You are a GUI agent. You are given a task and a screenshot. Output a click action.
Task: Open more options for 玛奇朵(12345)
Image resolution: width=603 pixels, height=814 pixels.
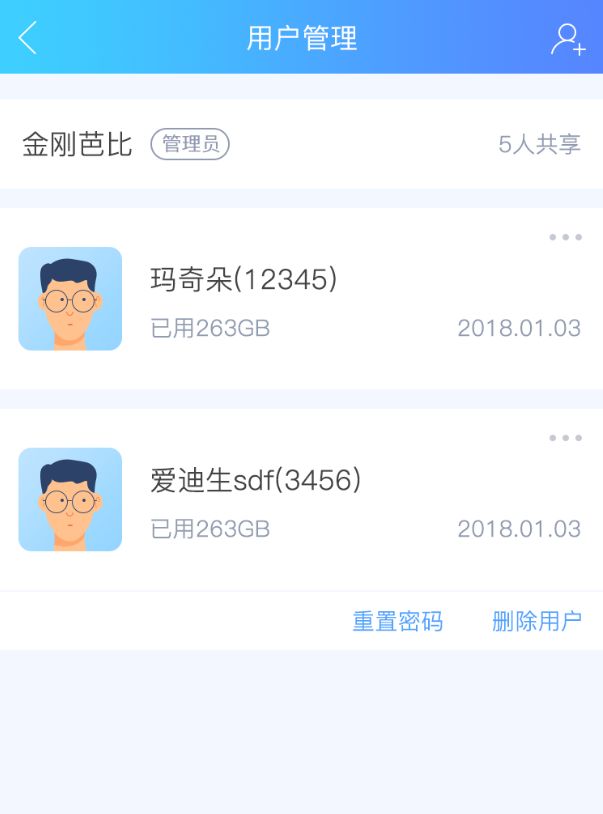point(565,237)
